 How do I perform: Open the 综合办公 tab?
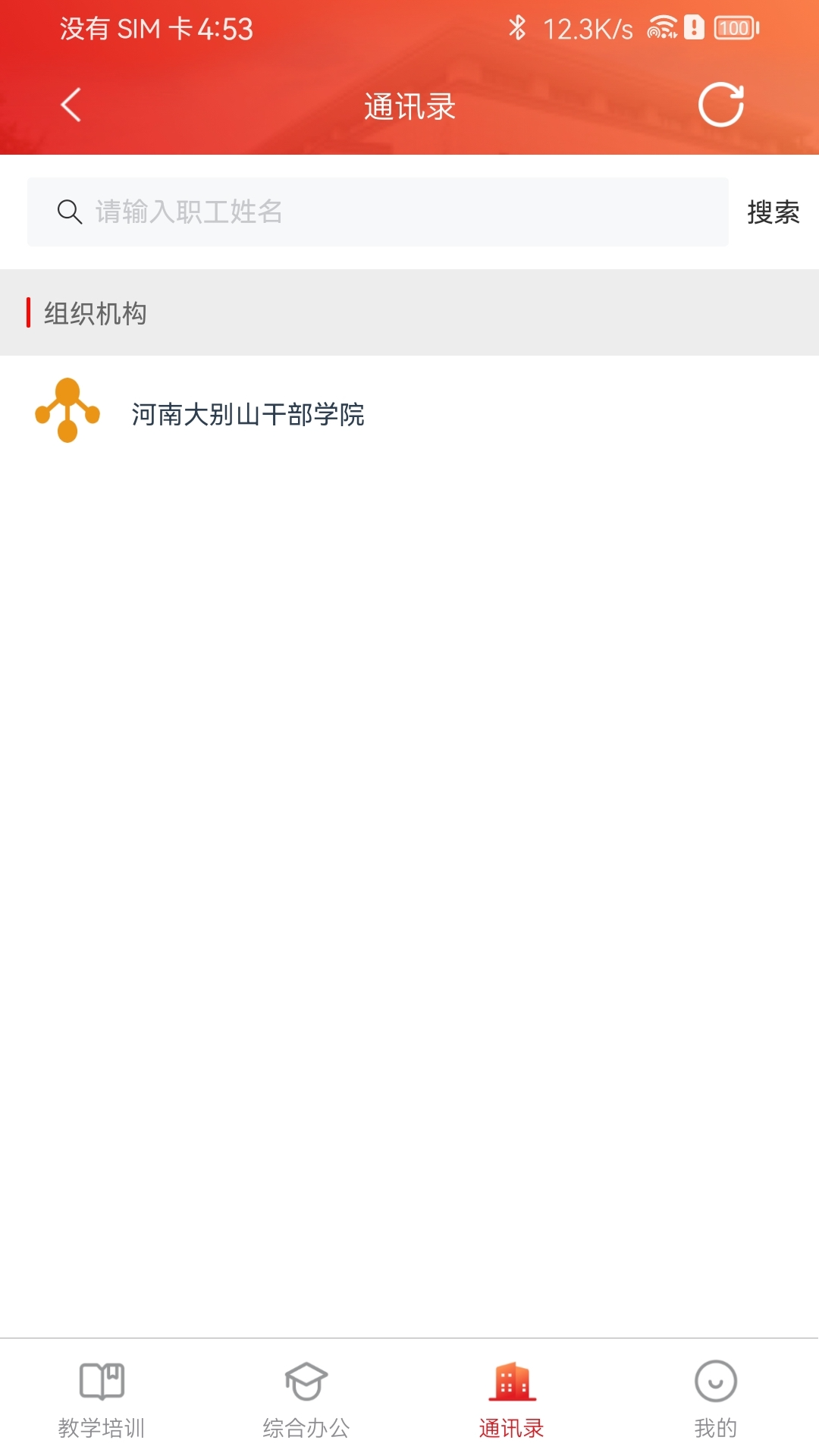coord(307,1407)
